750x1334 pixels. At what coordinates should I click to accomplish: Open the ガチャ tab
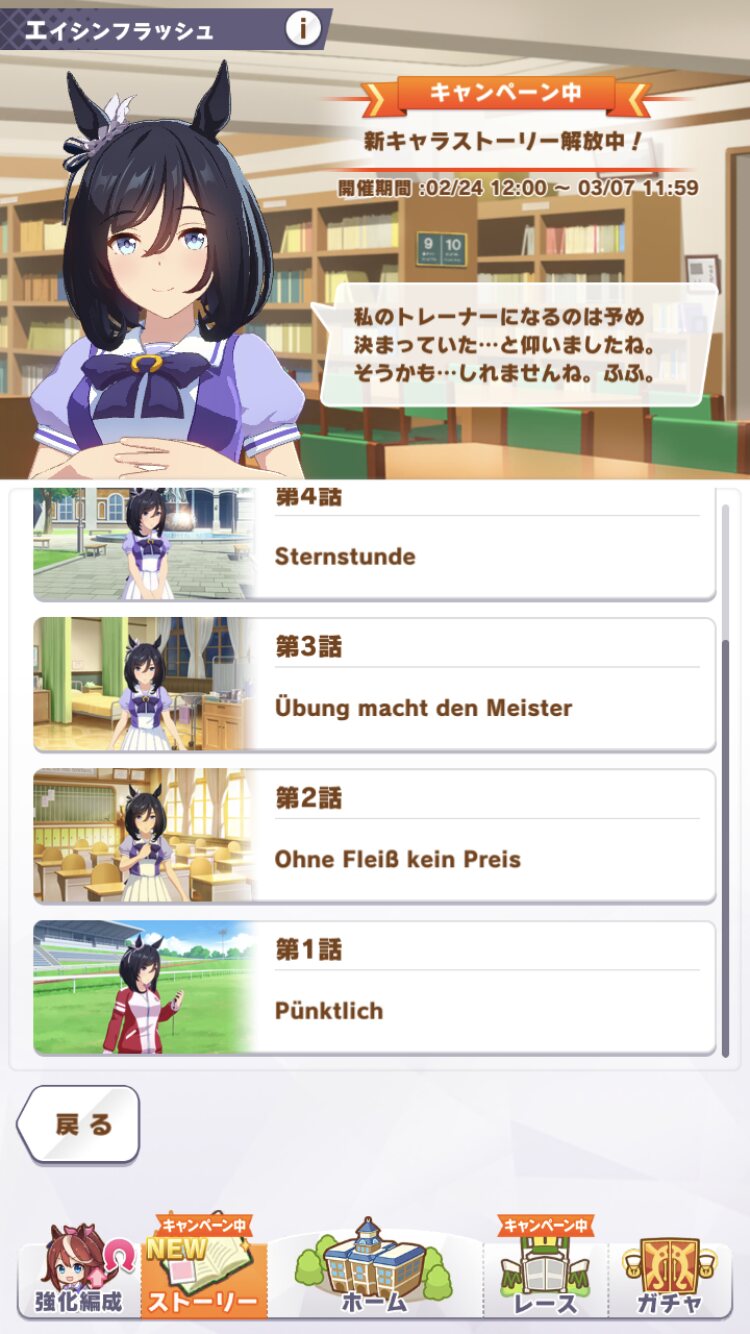pyautogui.click(x=670, y=1274)
